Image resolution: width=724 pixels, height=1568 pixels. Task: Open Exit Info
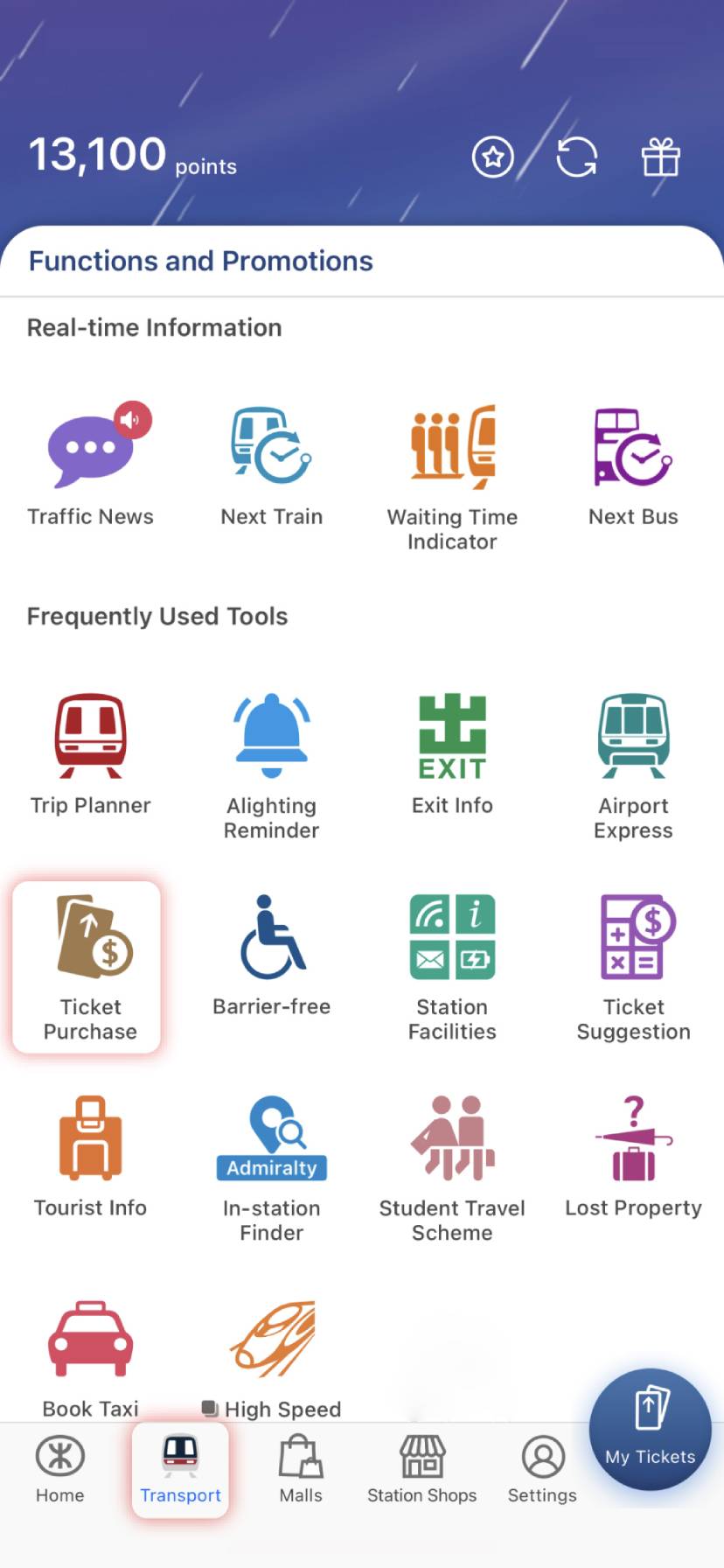[x=452, y=754]
